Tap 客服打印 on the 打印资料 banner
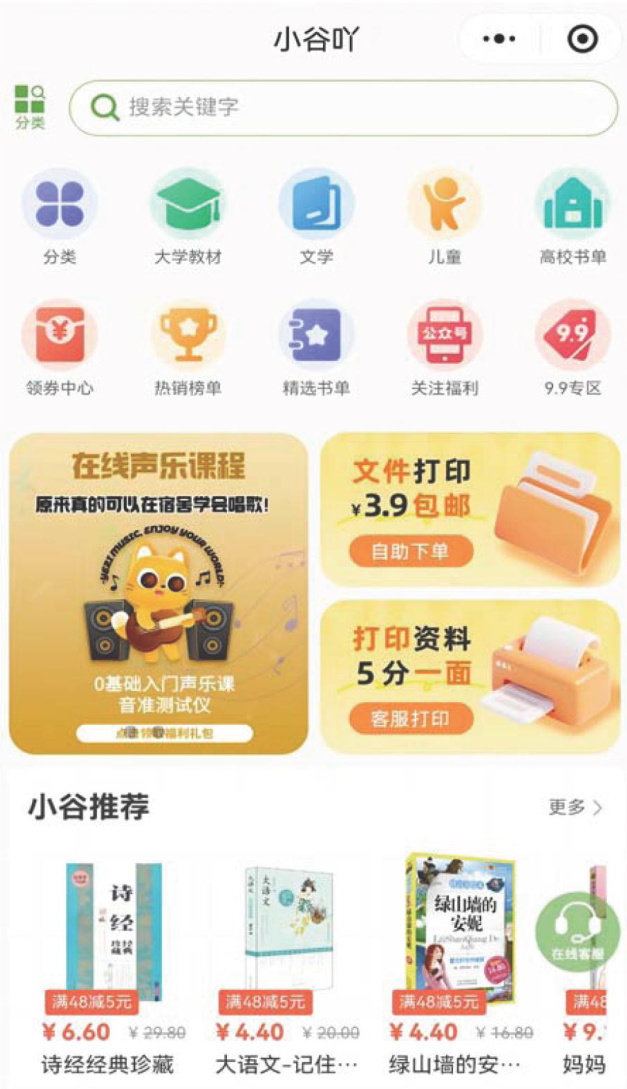Screen dimensions: 627x1089 pos(410,717)
